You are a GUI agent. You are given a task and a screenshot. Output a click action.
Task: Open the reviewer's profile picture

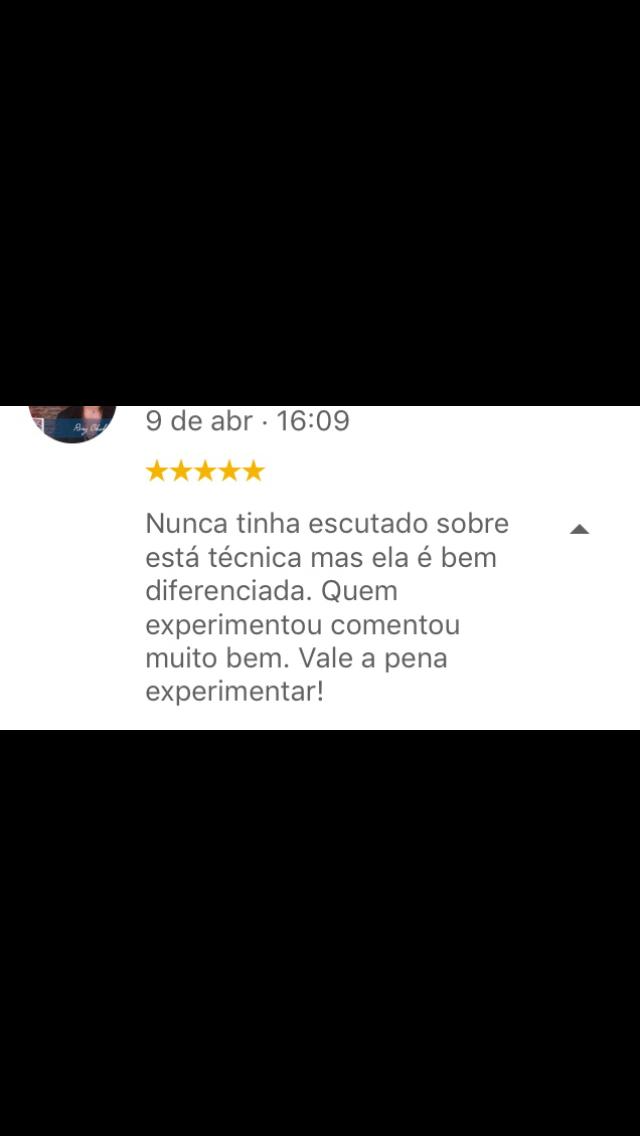pos(71,421)
